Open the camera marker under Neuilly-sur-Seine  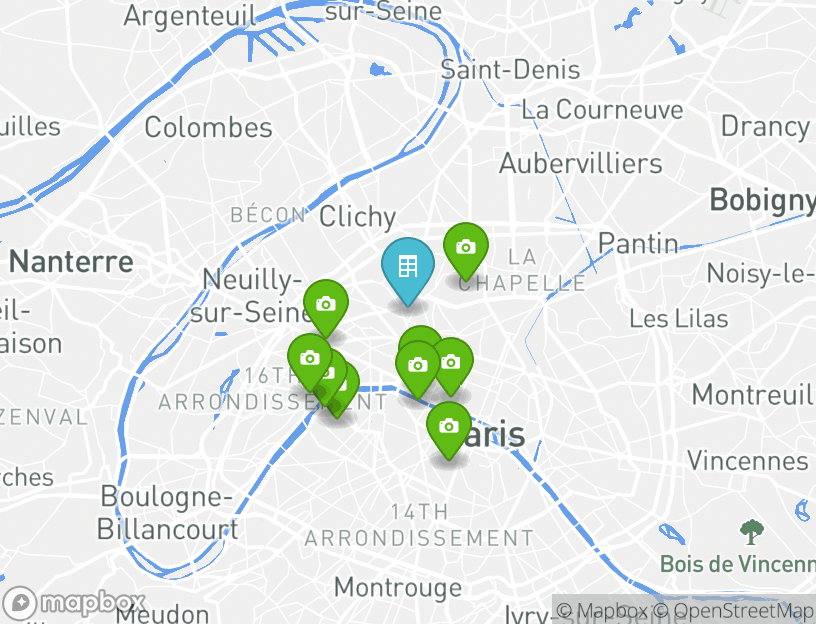(x=326, y=304)
